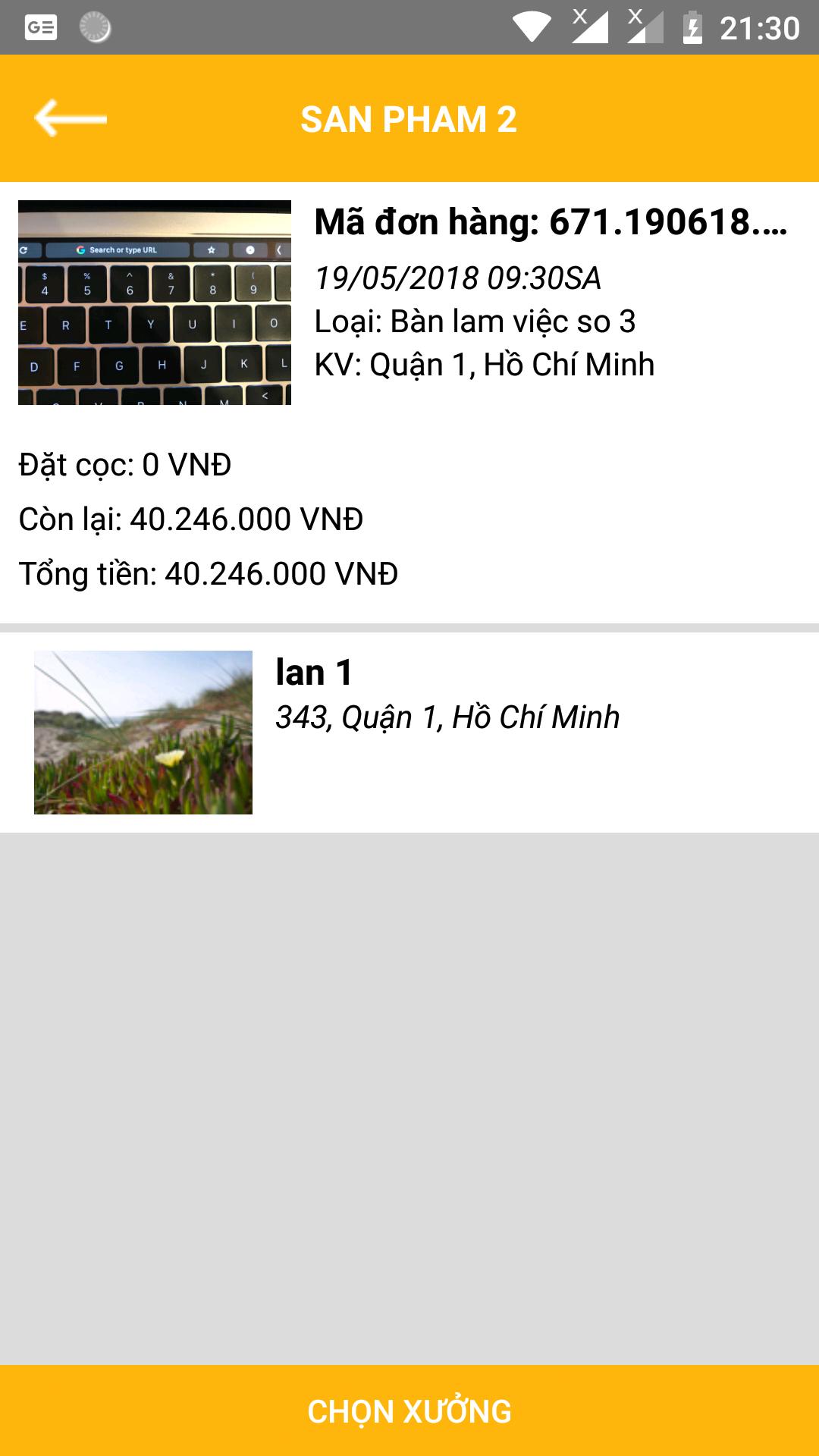
Task: Click the Đặt cọc: 0 VNĐ line
Action: coord(125,463)
